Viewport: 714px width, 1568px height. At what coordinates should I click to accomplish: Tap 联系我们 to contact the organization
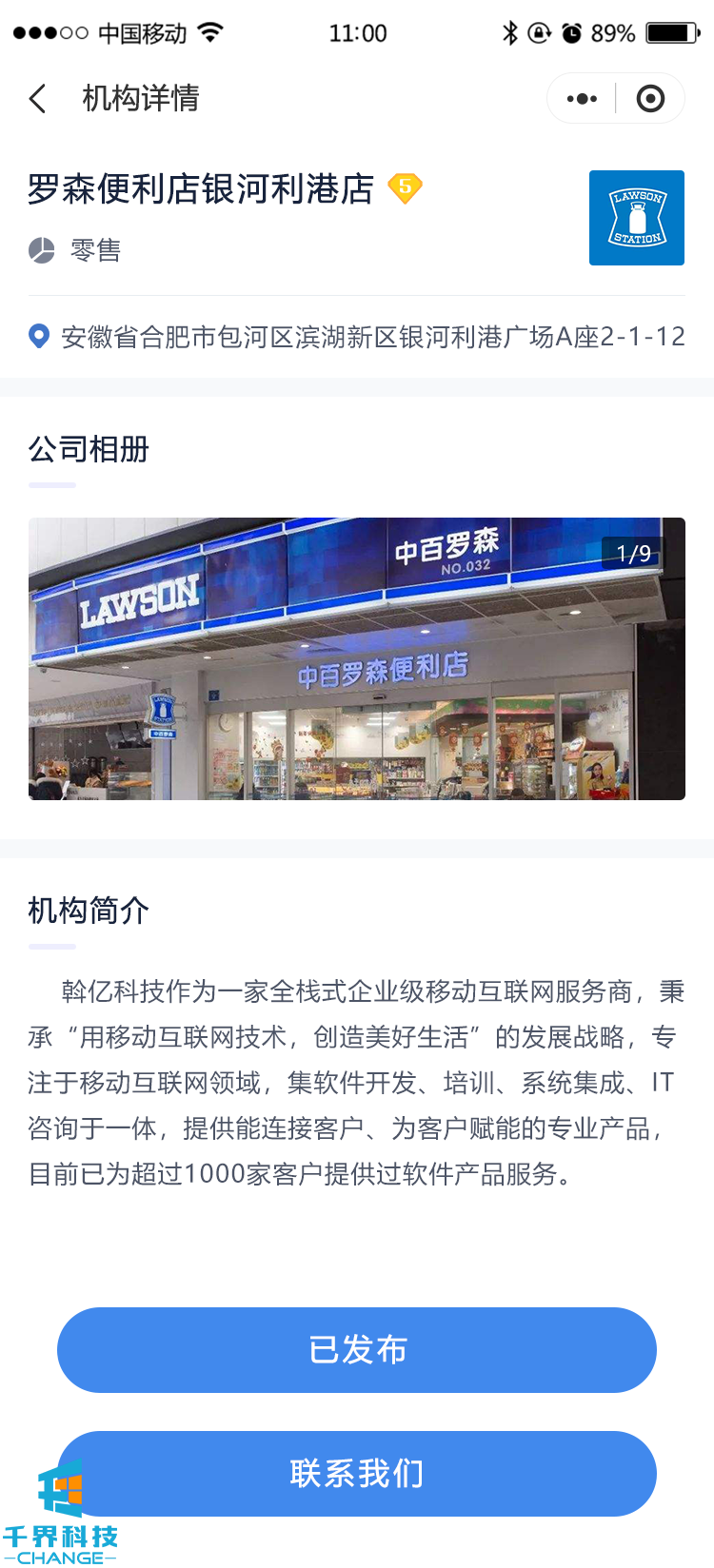(357, 1473)
